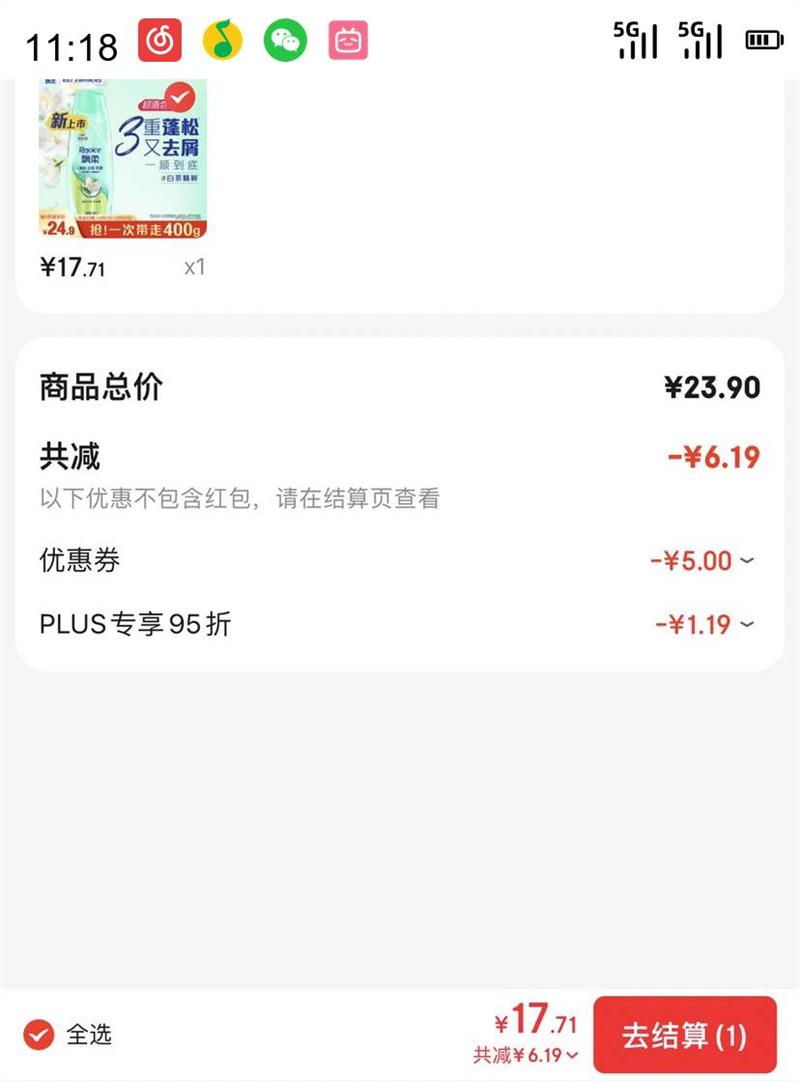The width and height of the screenshot is (800, 1081).
Task: Click the 共减 -¥6.19 summary row
Action: coord(400,455)
